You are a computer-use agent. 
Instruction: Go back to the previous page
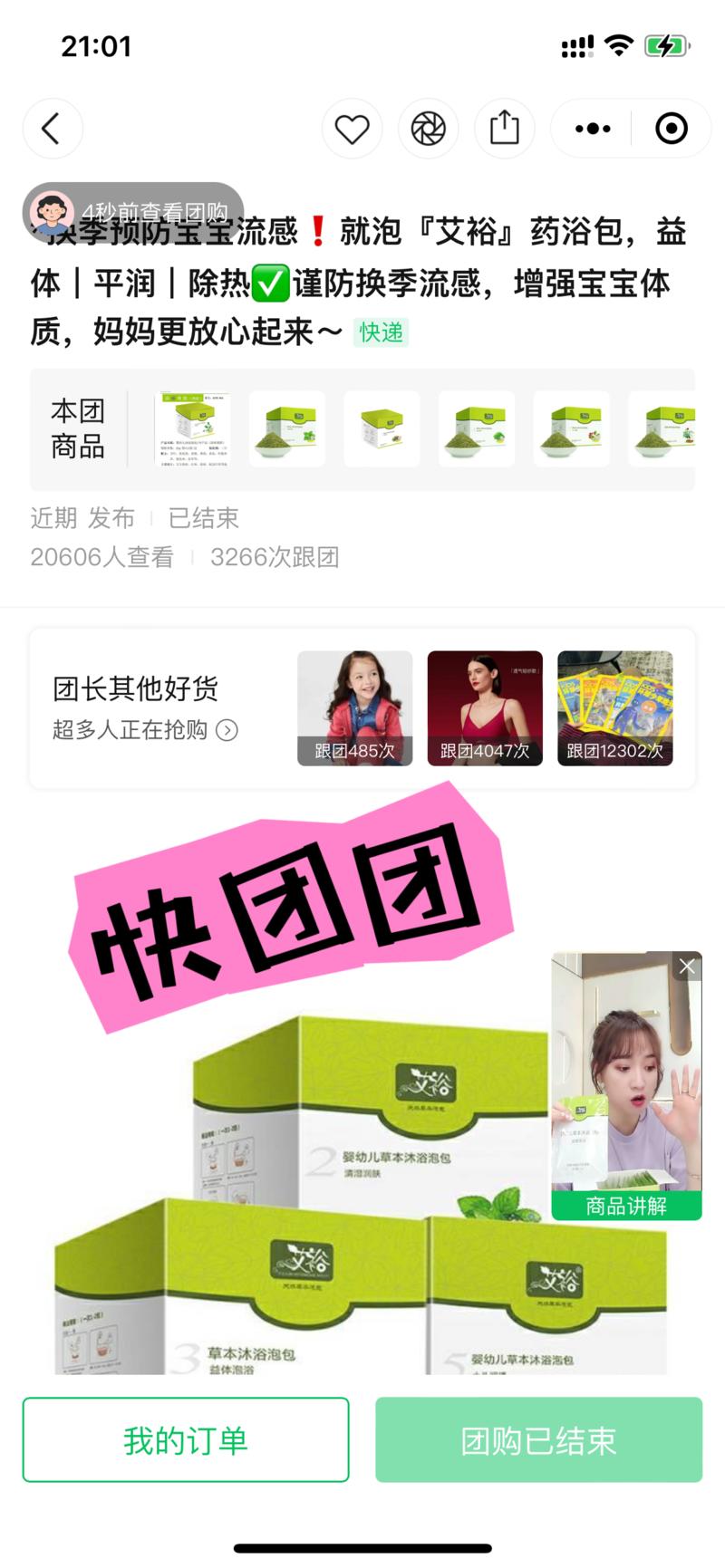click(52, 129)
